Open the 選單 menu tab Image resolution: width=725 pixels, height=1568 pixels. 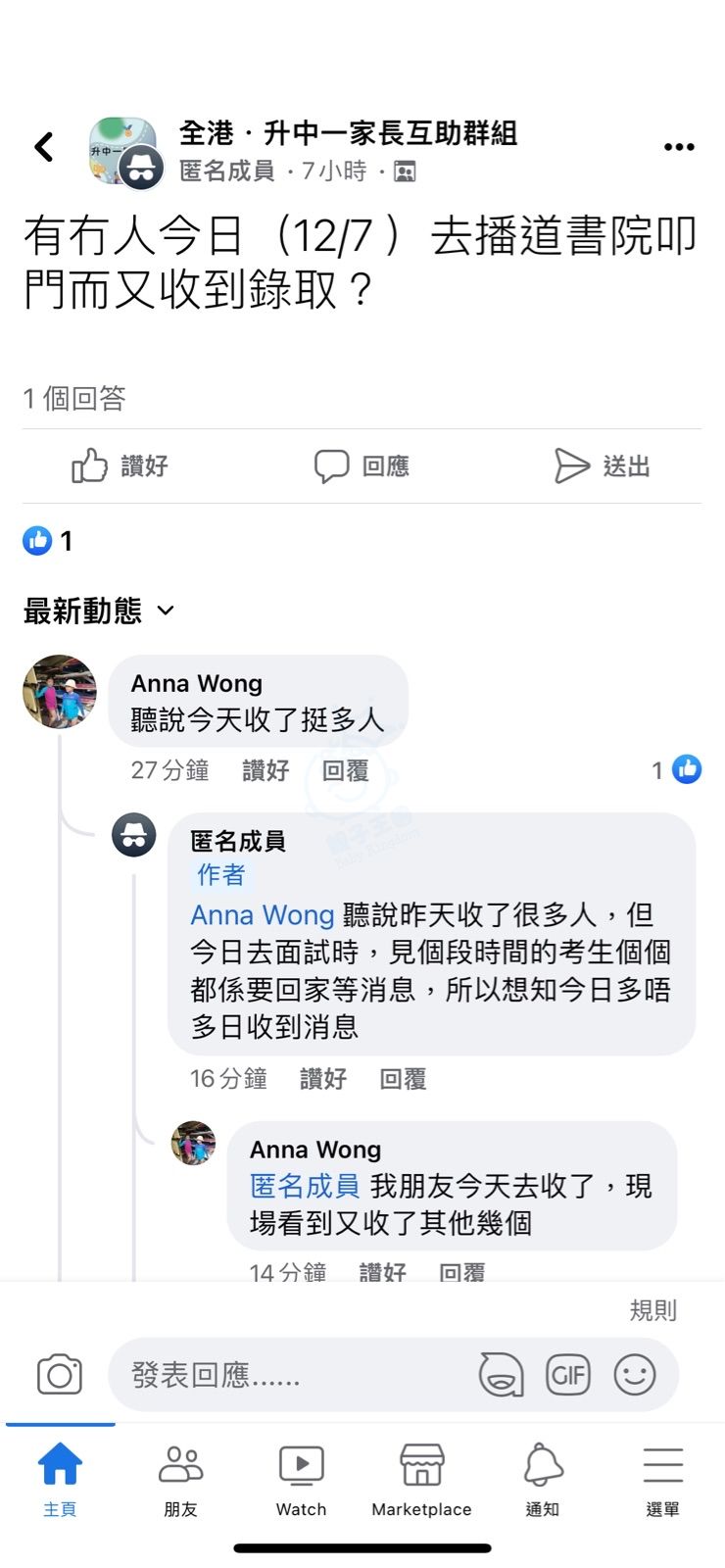[x=662, y=1480]
